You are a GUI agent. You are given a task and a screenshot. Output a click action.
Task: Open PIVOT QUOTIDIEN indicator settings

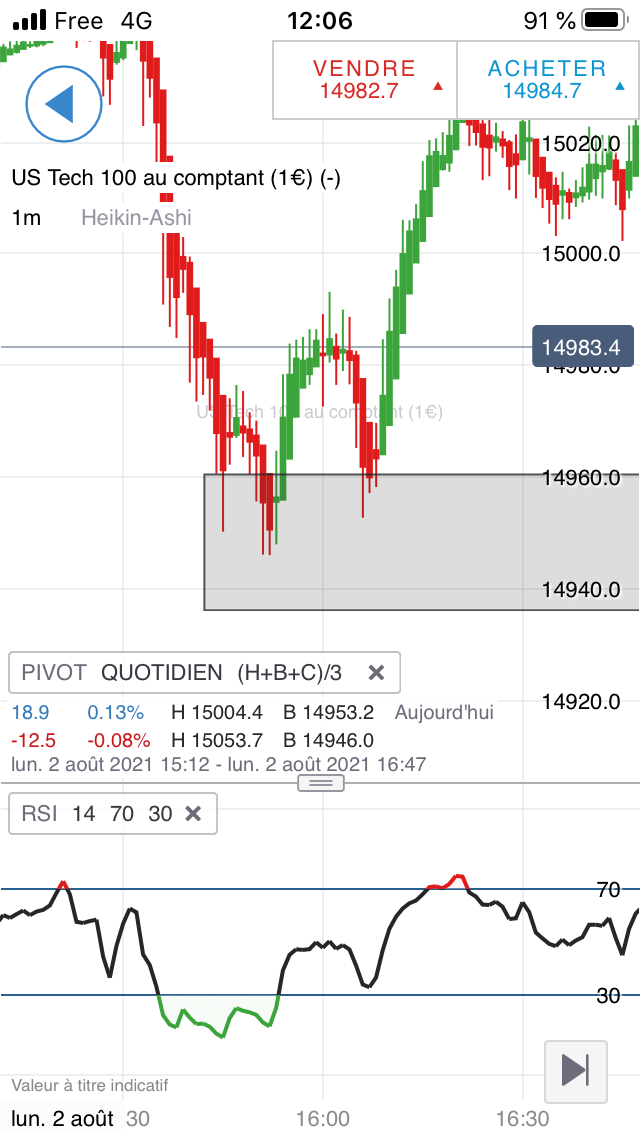click(x=180, y=673)
